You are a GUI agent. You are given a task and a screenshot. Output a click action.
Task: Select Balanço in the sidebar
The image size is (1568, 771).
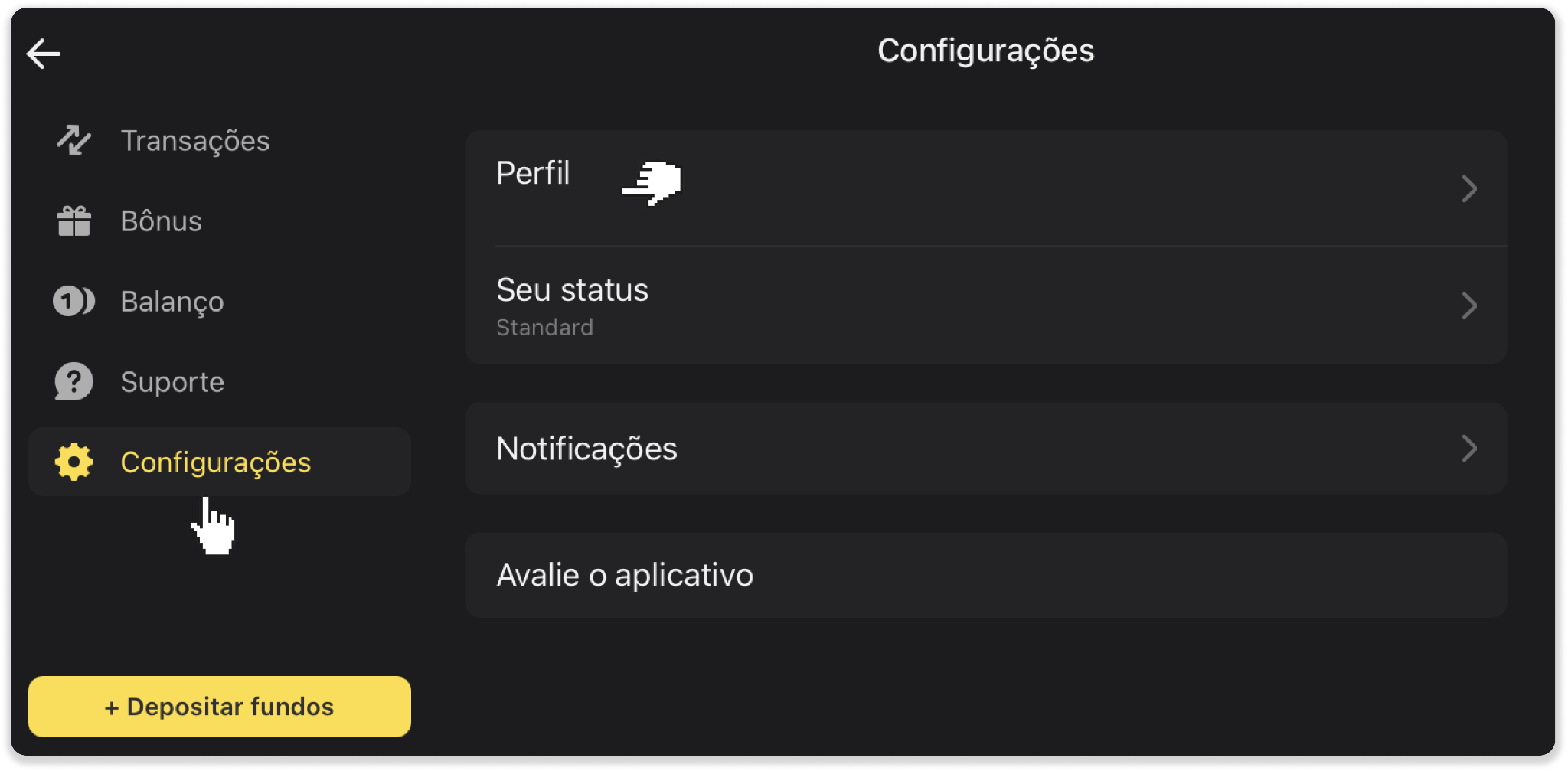(171, 302)
